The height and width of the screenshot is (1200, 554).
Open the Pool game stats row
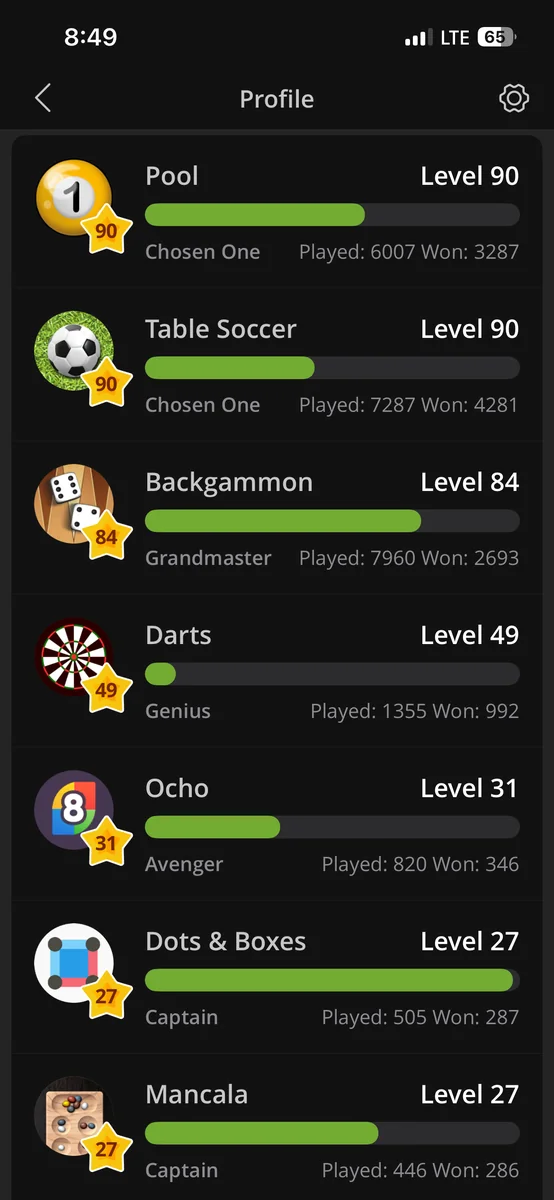coord(277,213)
